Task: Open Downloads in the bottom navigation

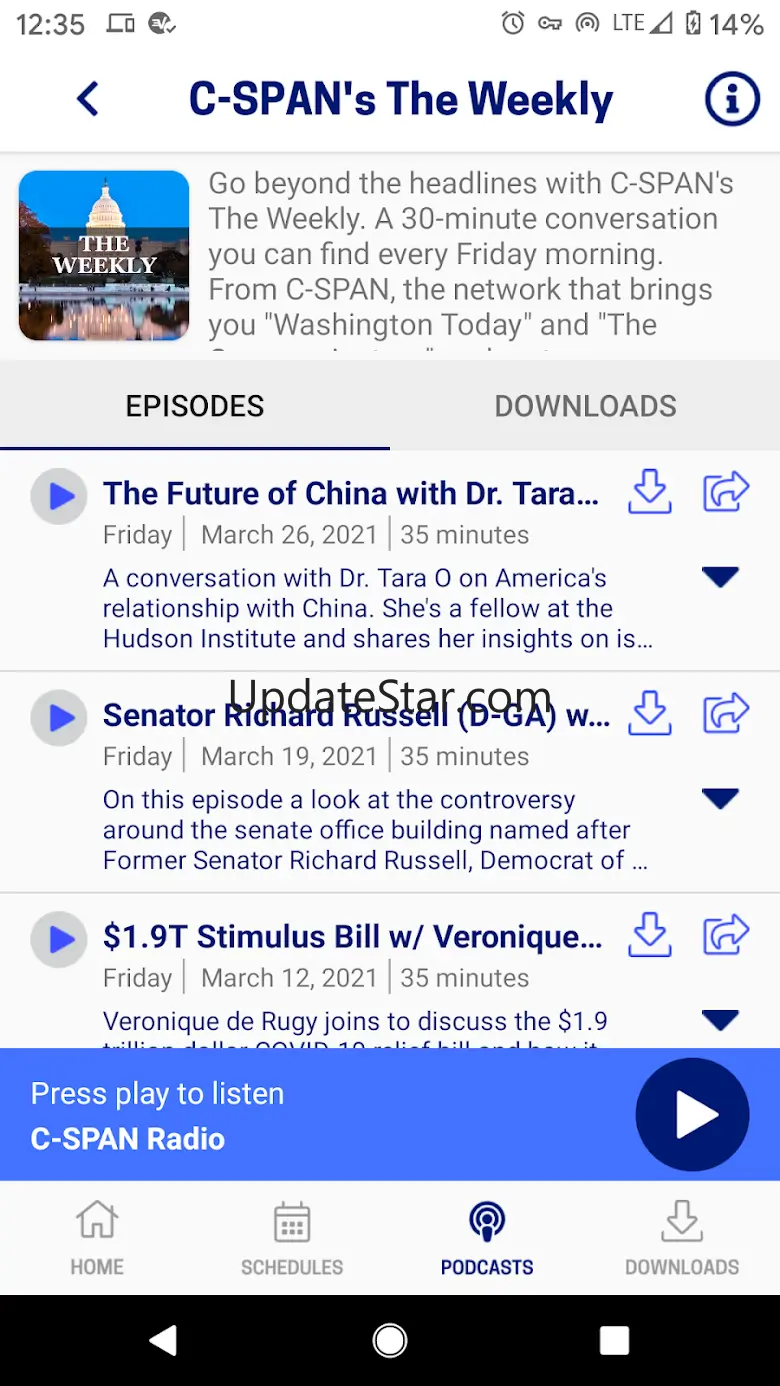Action: (x=682, y=1238)
